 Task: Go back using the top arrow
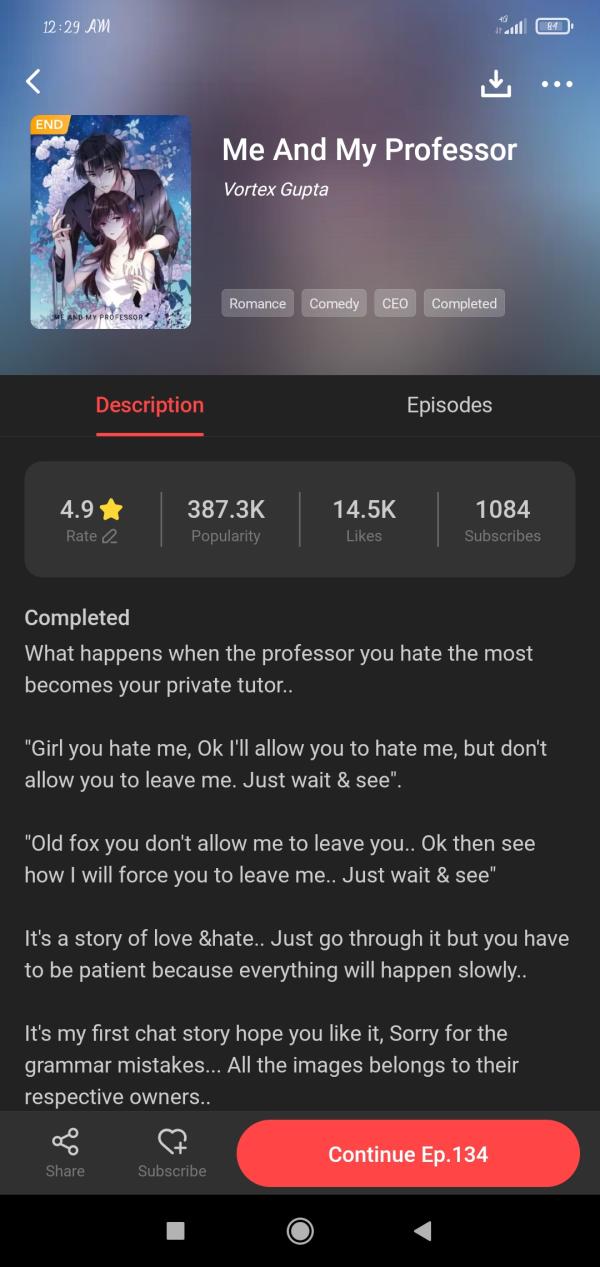(34, 82)
